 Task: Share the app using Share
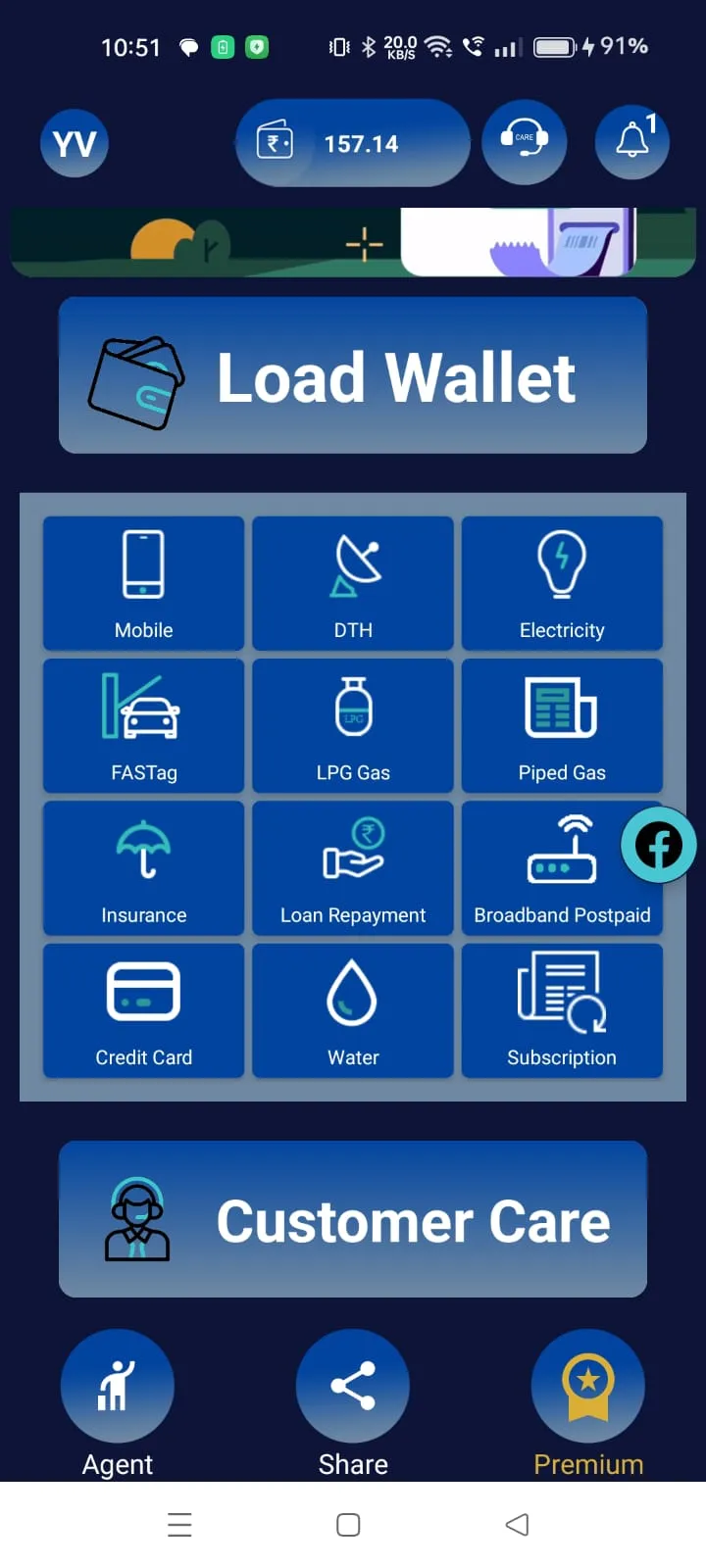pyautogui.click(x=353, y=1401)
